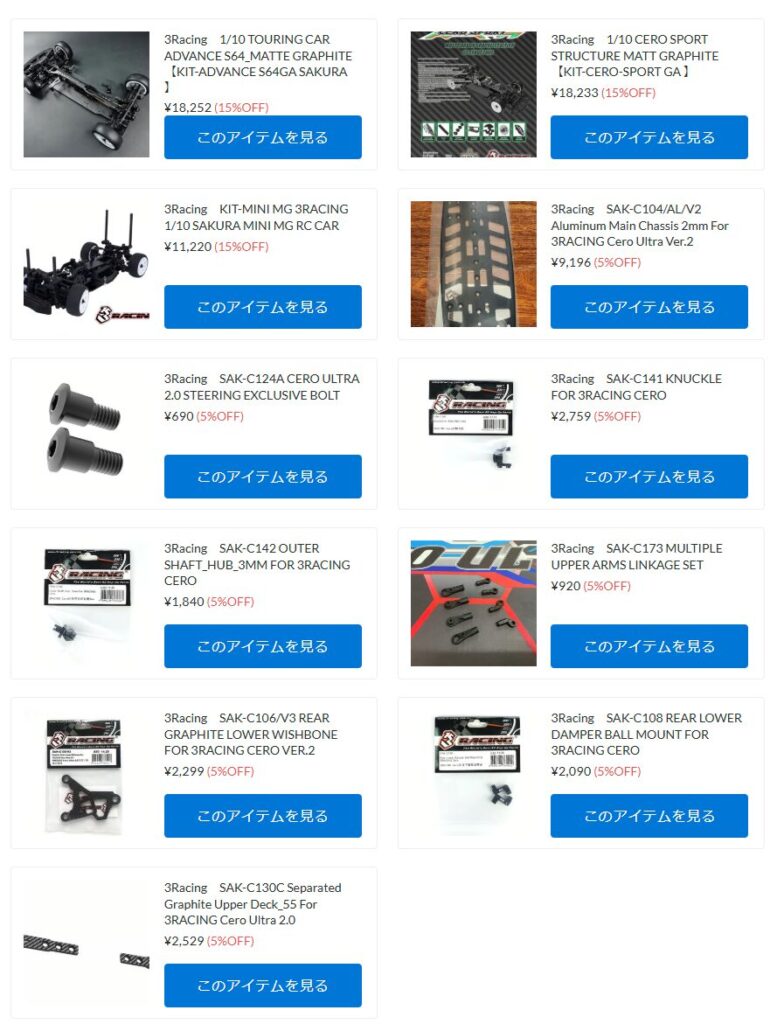
Task: Open the Sakura Mini MG chassis photo
Action: [86, 264]
